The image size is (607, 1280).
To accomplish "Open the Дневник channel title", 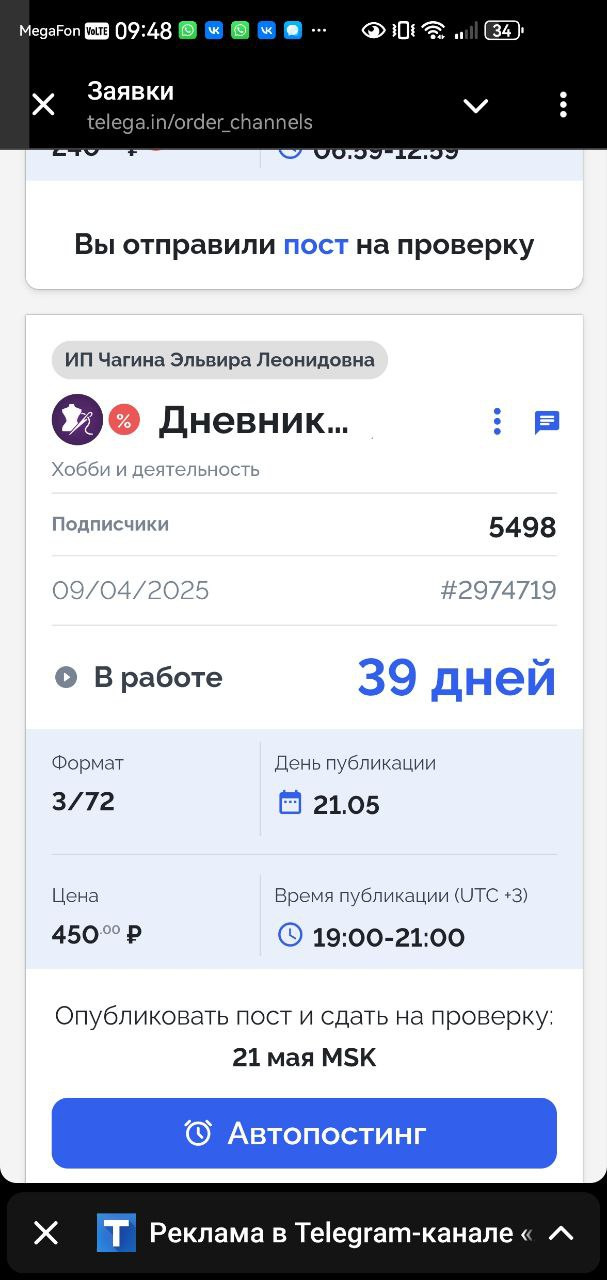I will coord(254,421).
